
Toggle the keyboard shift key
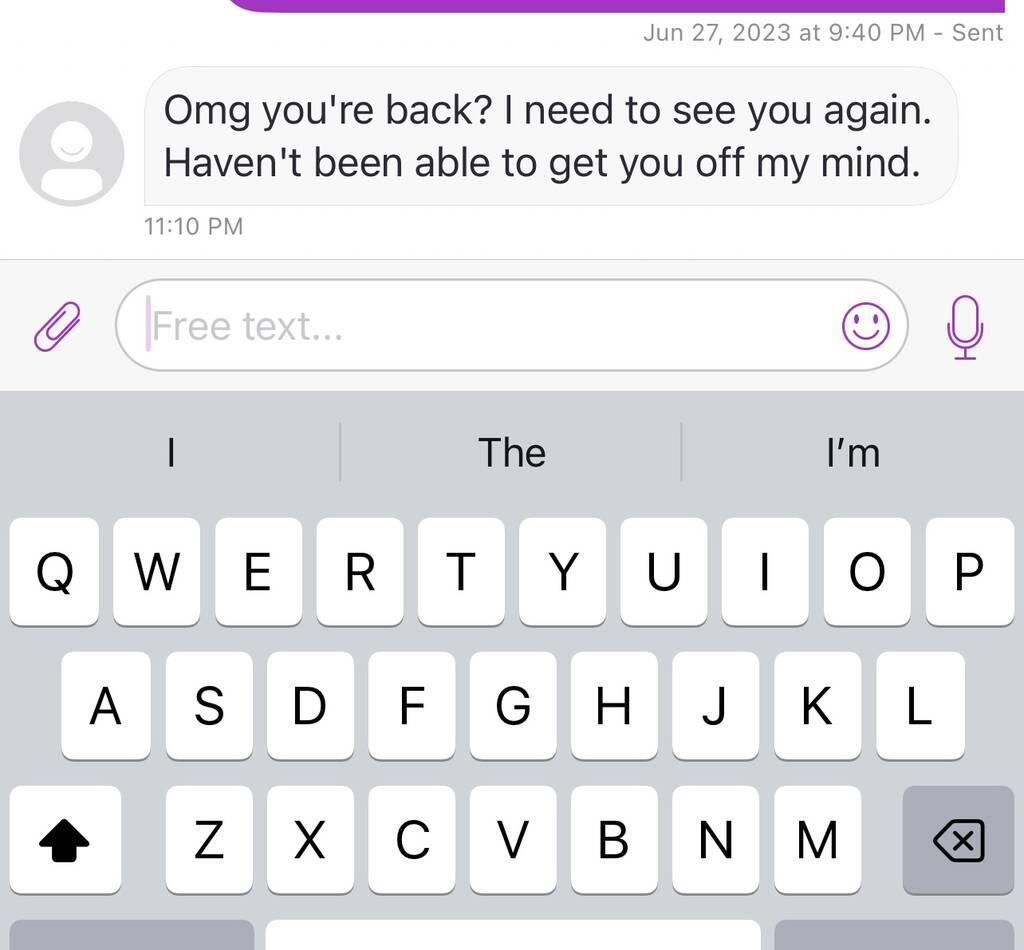coord(65,840)
